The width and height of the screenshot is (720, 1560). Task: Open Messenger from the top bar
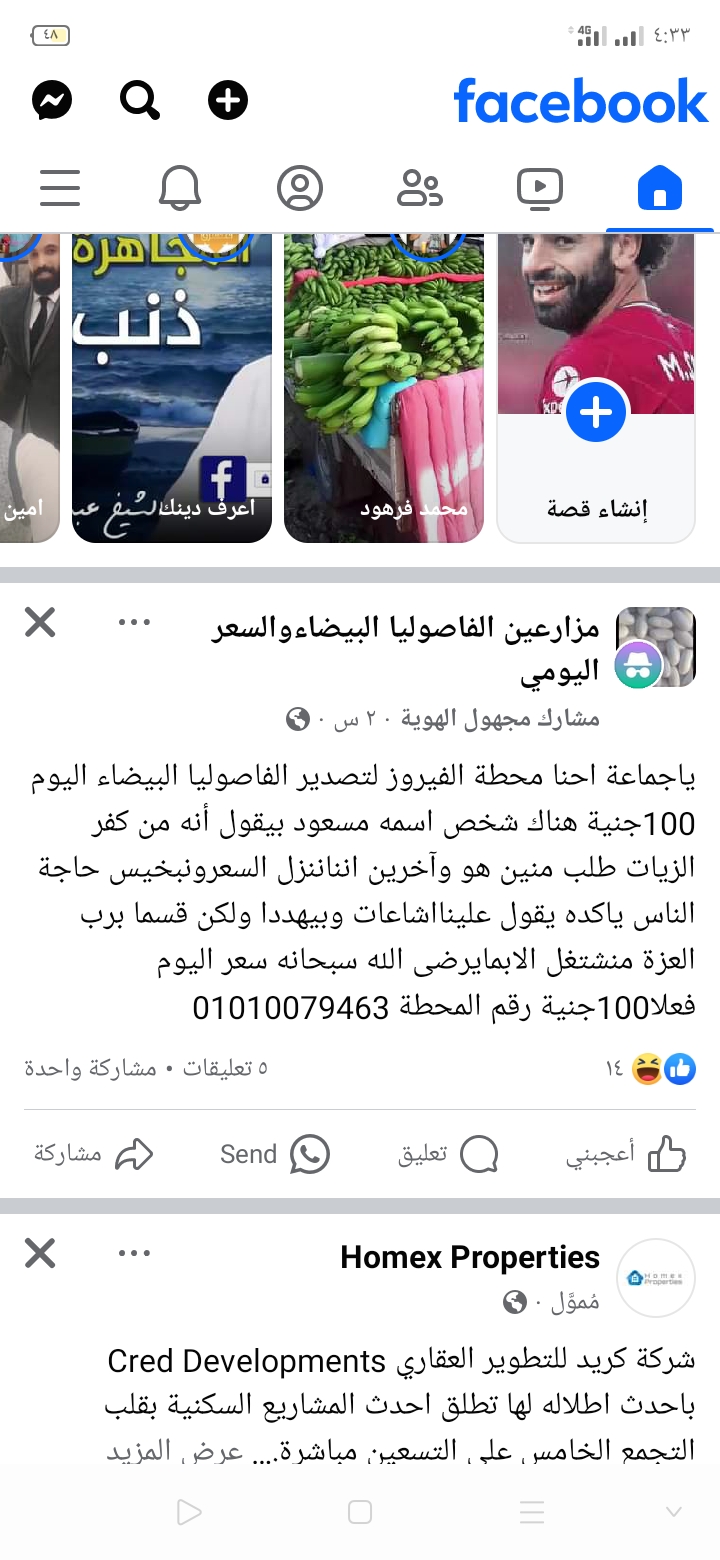[52, 100]
